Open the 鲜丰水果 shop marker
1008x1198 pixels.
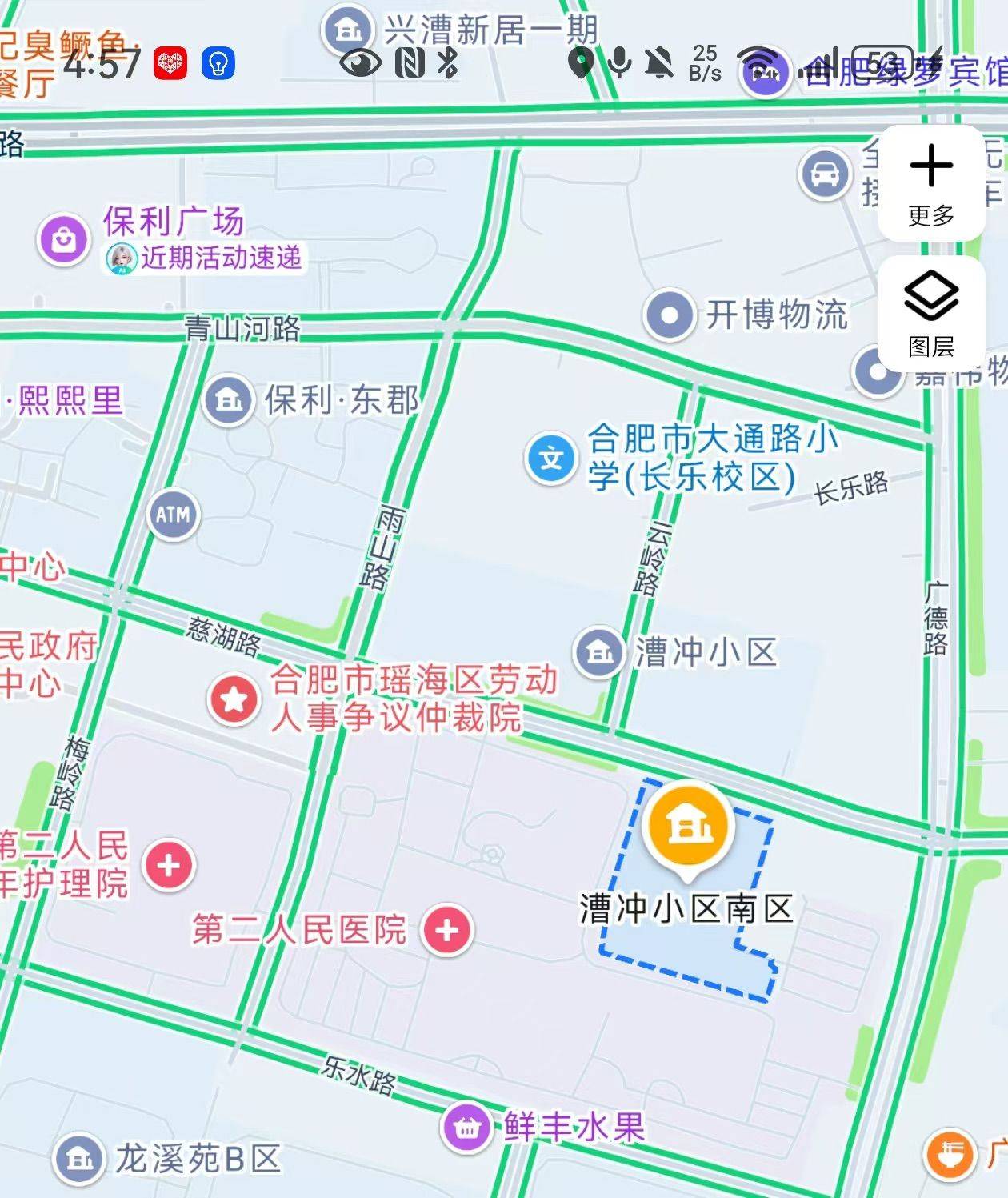click(466, 1128)
